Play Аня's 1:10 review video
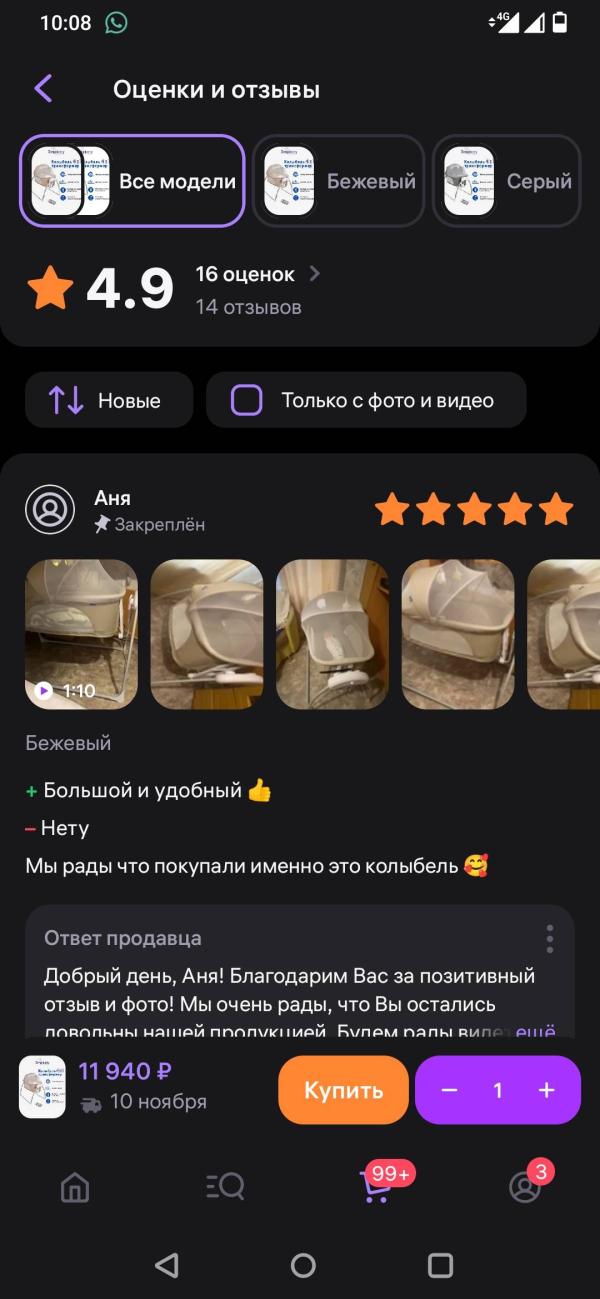 (x=81, y=634)
